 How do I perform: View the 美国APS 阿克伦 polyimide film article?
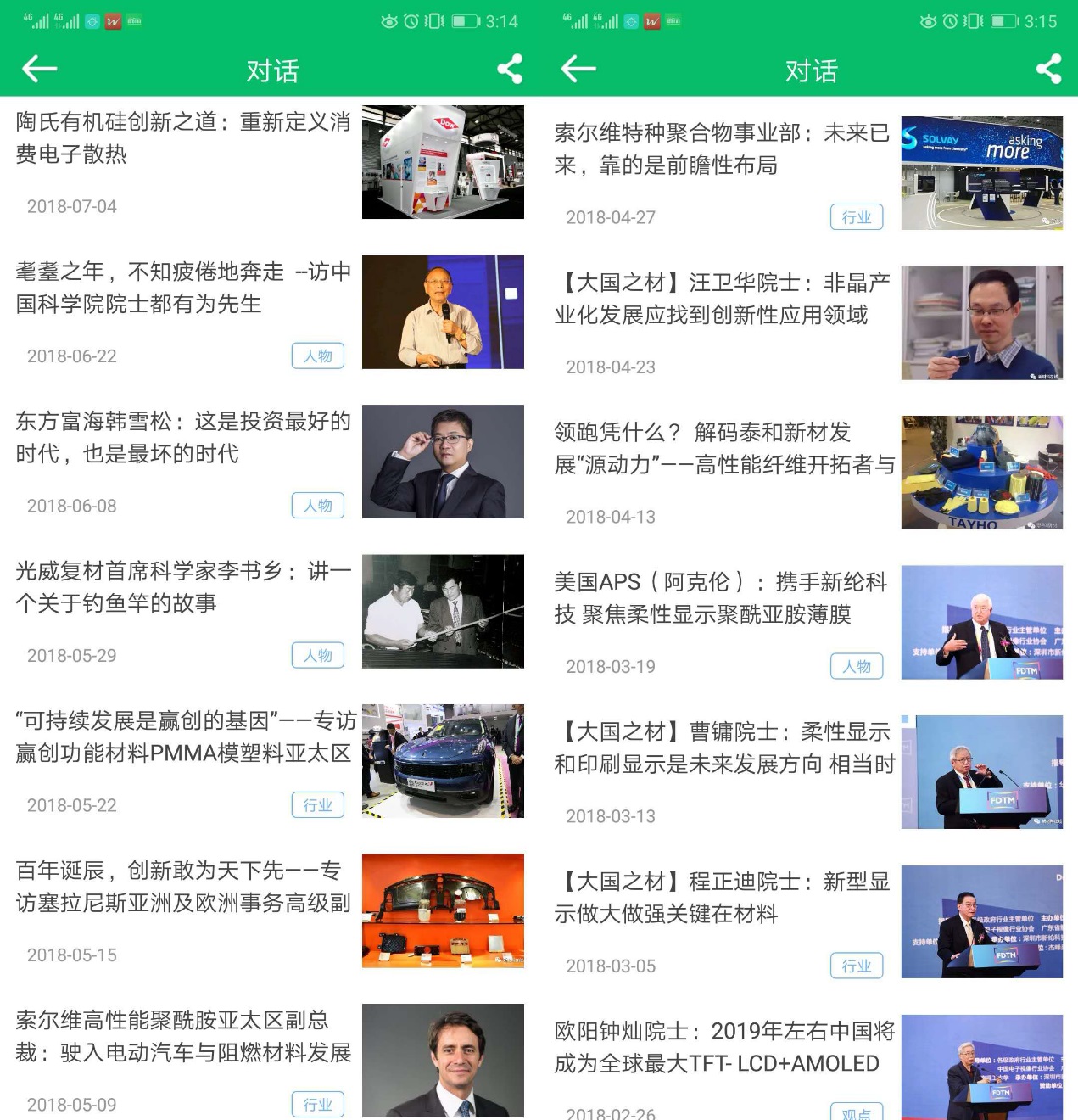(x=722, y=598)
